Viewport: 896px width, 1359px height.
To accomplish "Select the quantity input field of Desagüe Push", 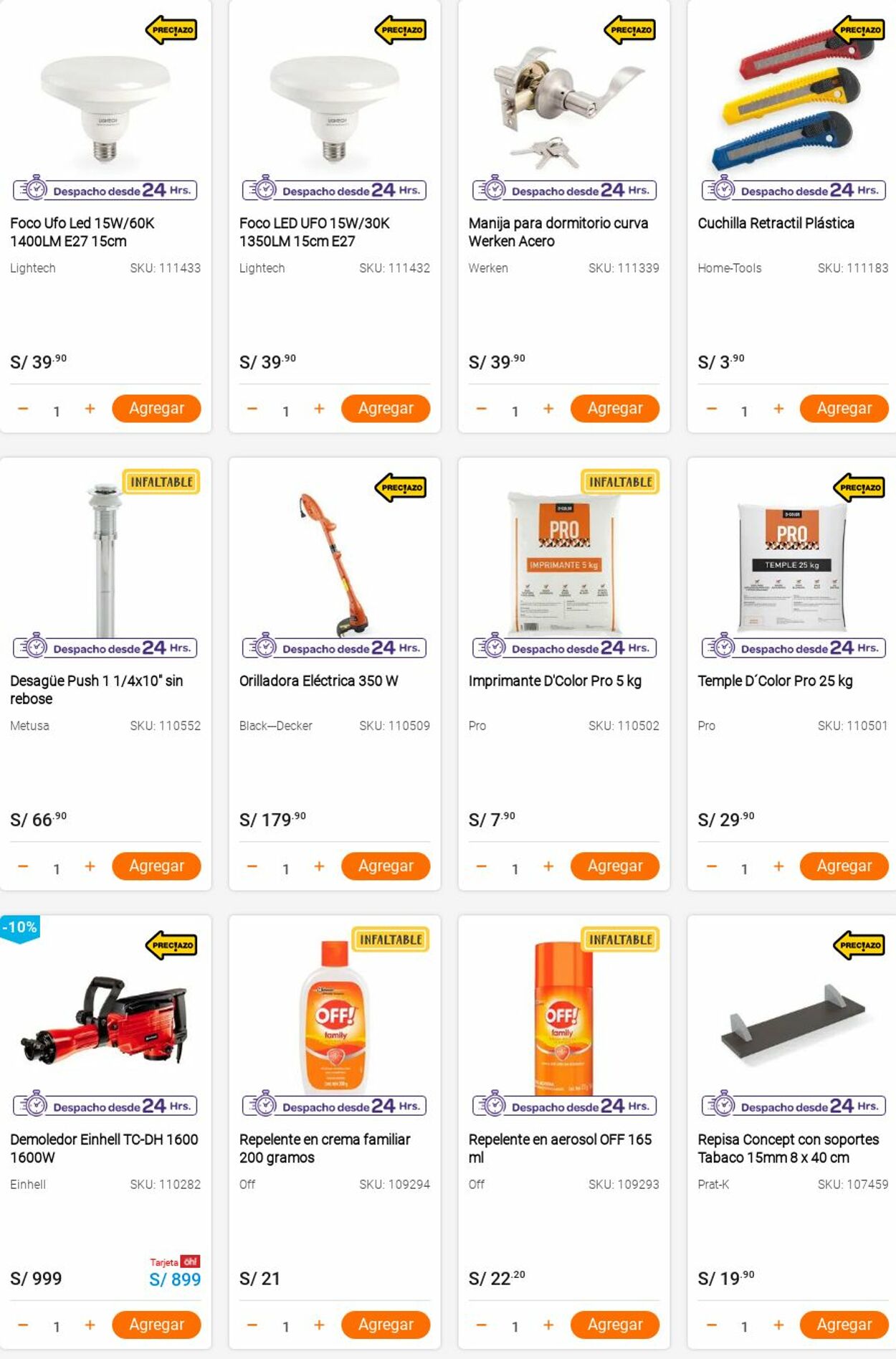I will [56, 866].
